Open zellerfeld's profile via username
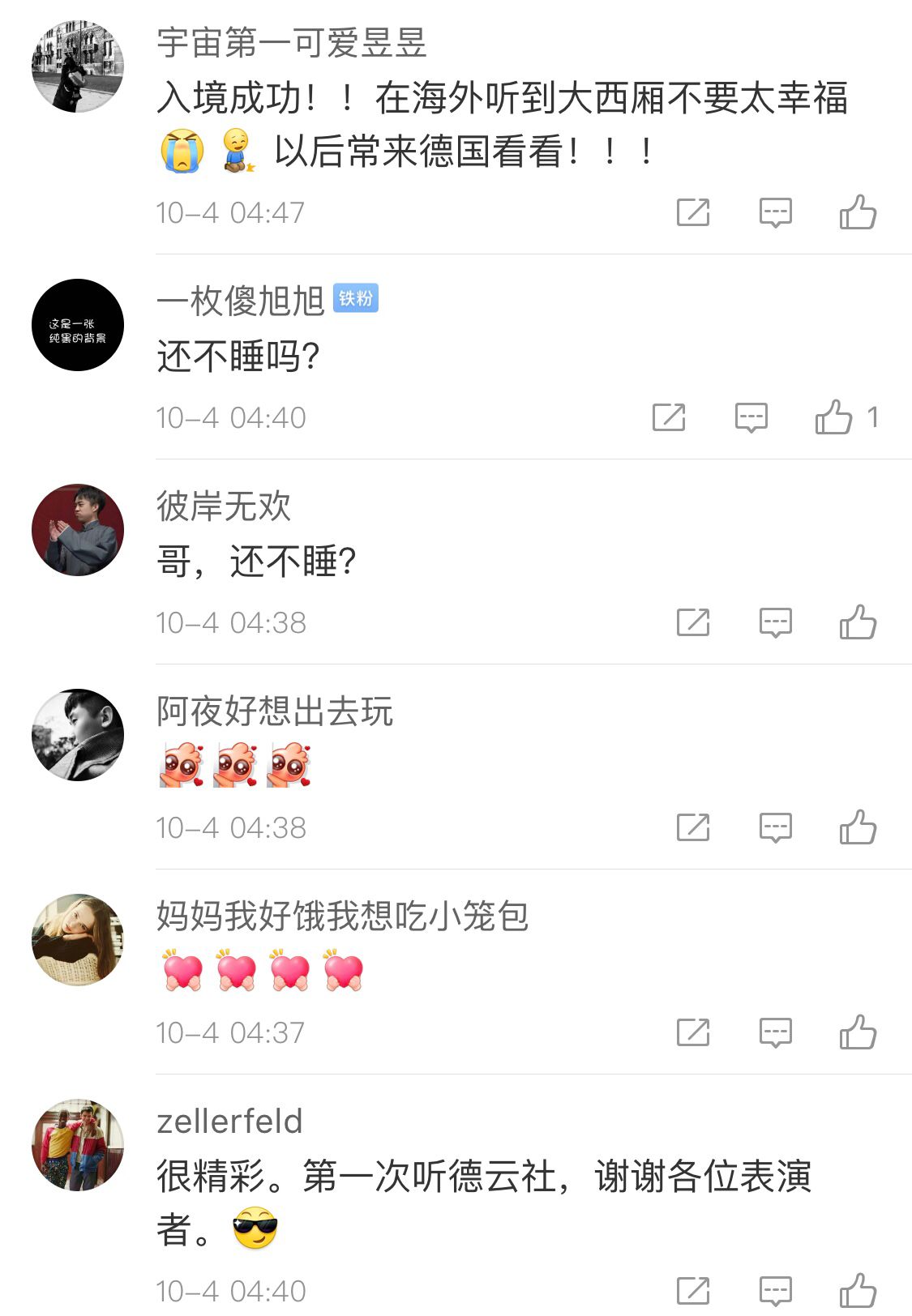The image size is (912, 1316). coord(229,1122)
